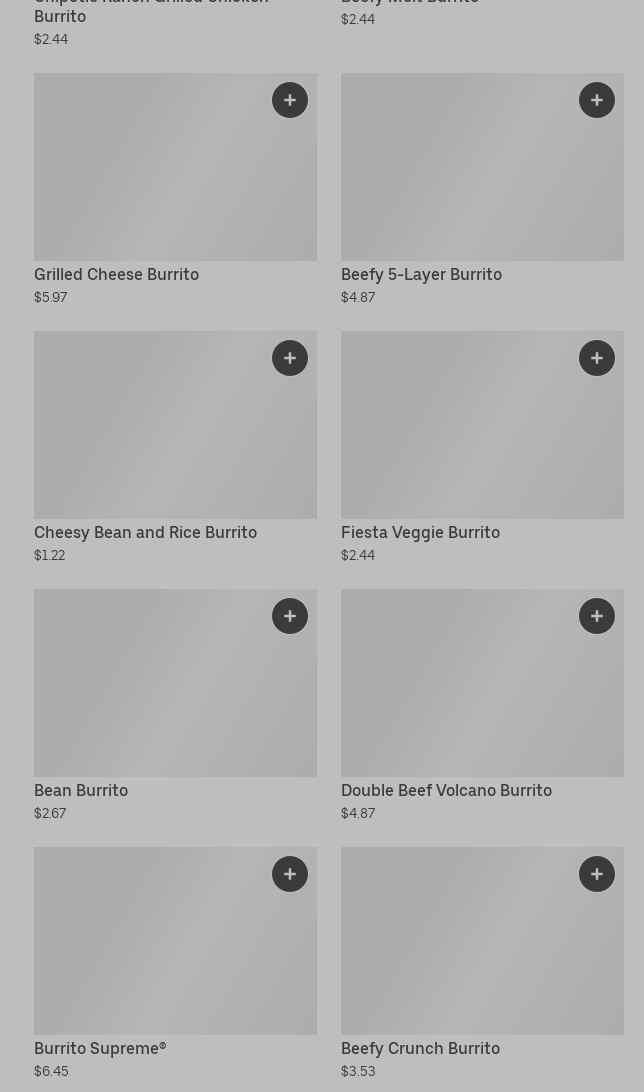Add Grilled Cheese Burrito to cart
644x1092 pixels.
point(290,100)
